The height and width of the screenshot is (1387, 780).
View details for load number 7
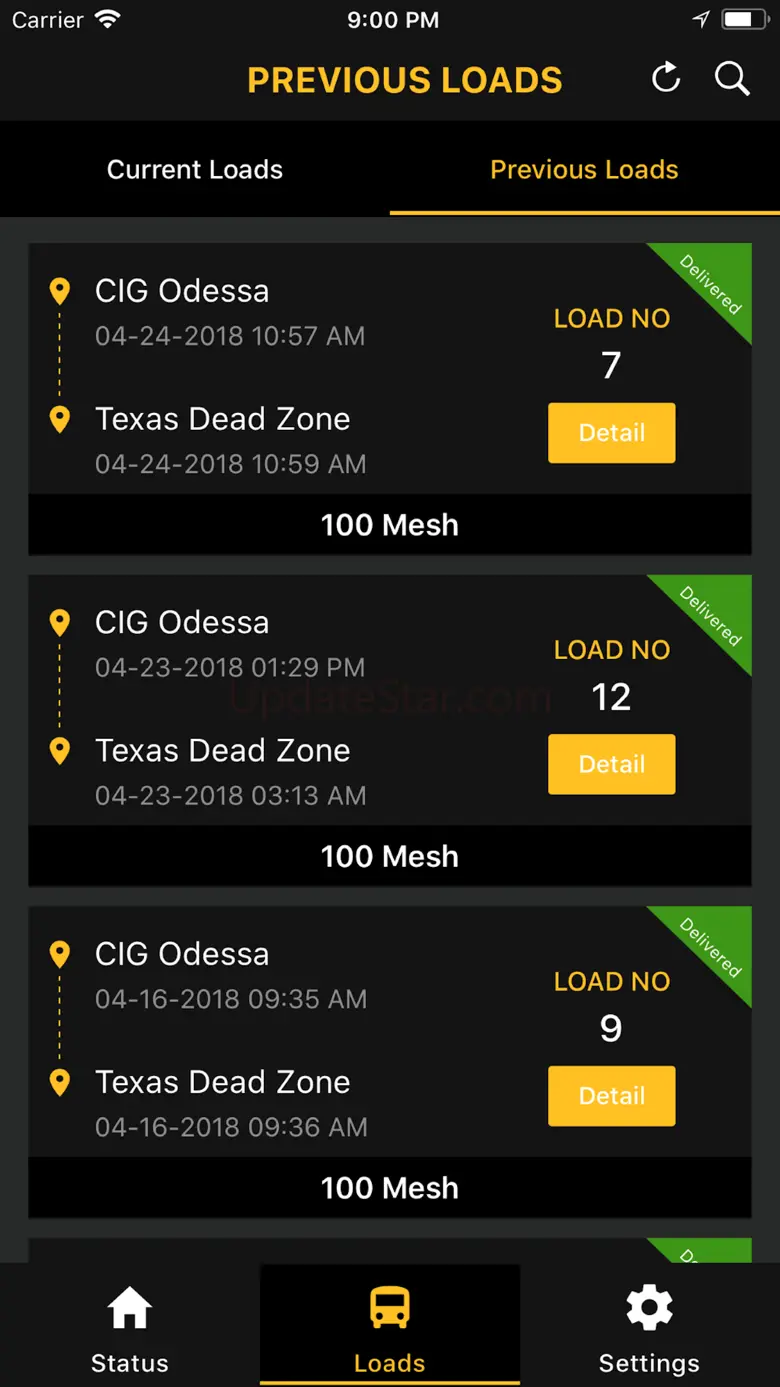point(611,433)
